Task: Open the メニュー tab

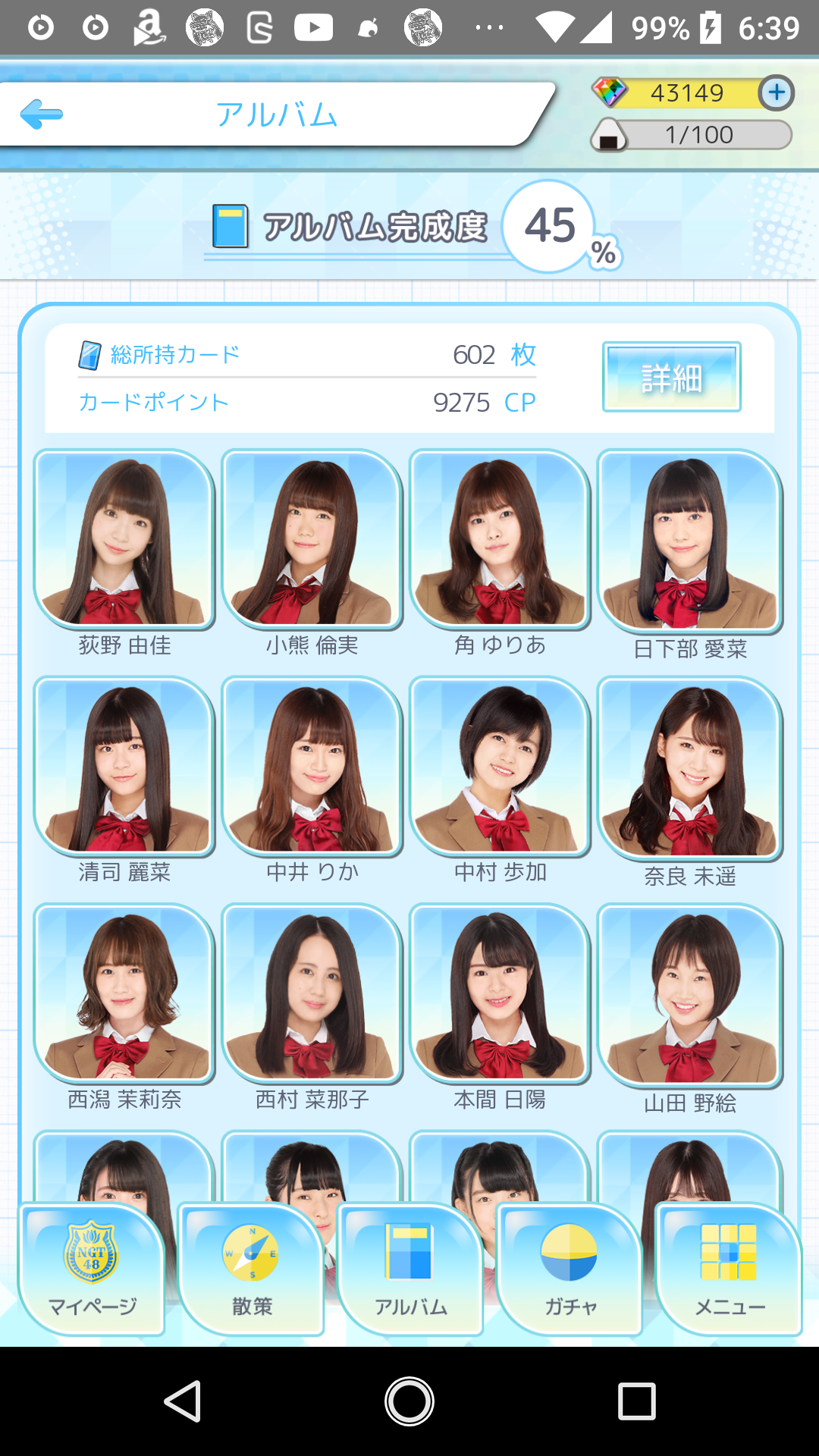Action: 729,1269
